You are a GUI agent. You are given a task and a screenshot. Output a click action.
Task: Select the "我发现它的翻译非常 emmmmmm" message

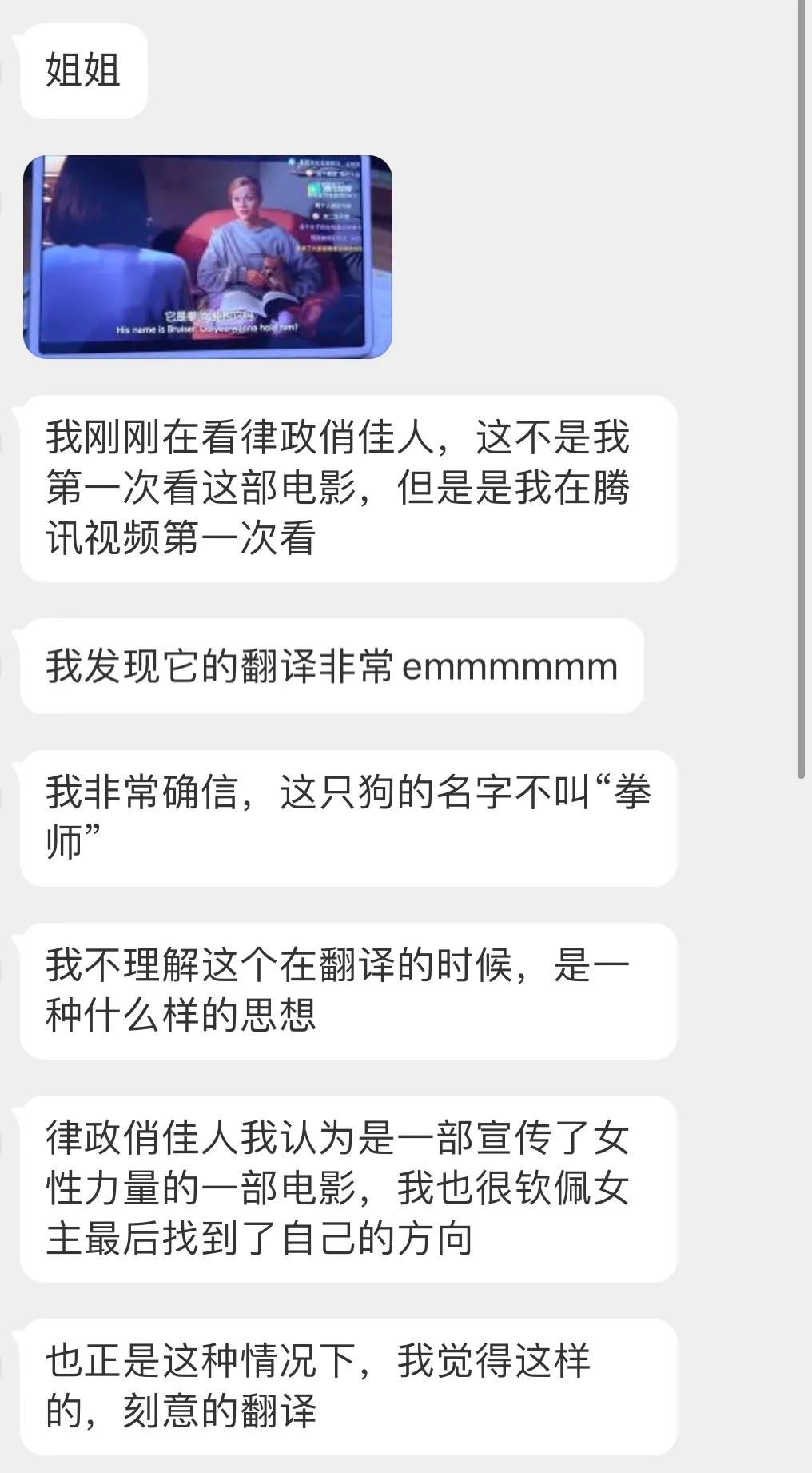[328, 667]
